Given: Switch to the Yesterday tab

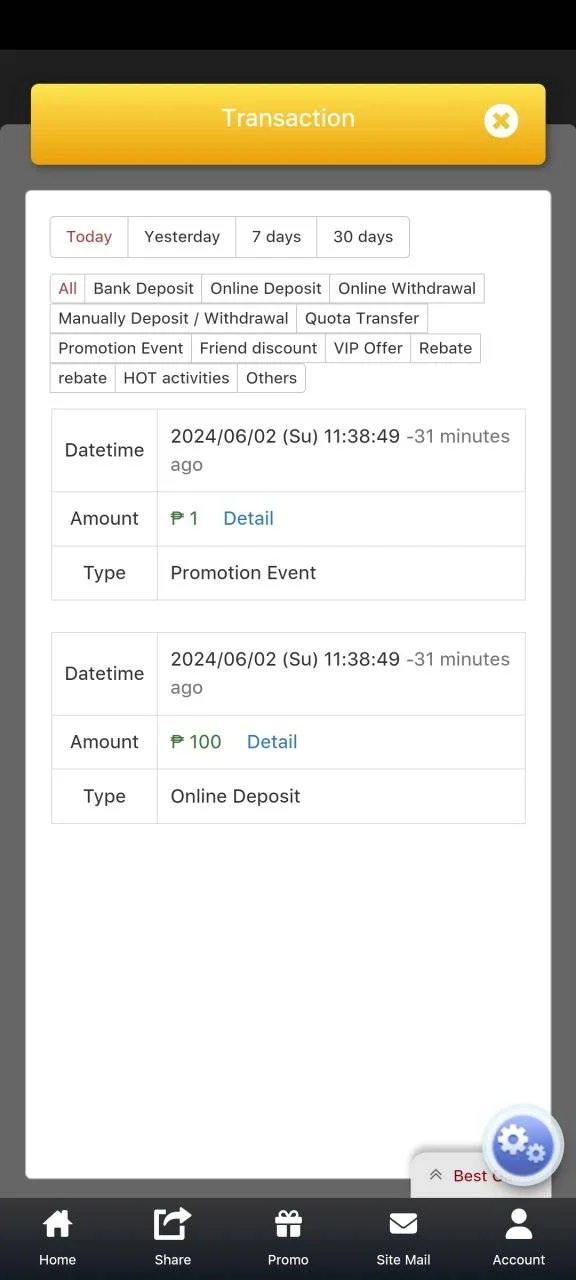Looking at the screenshot, I should (182, 237).
